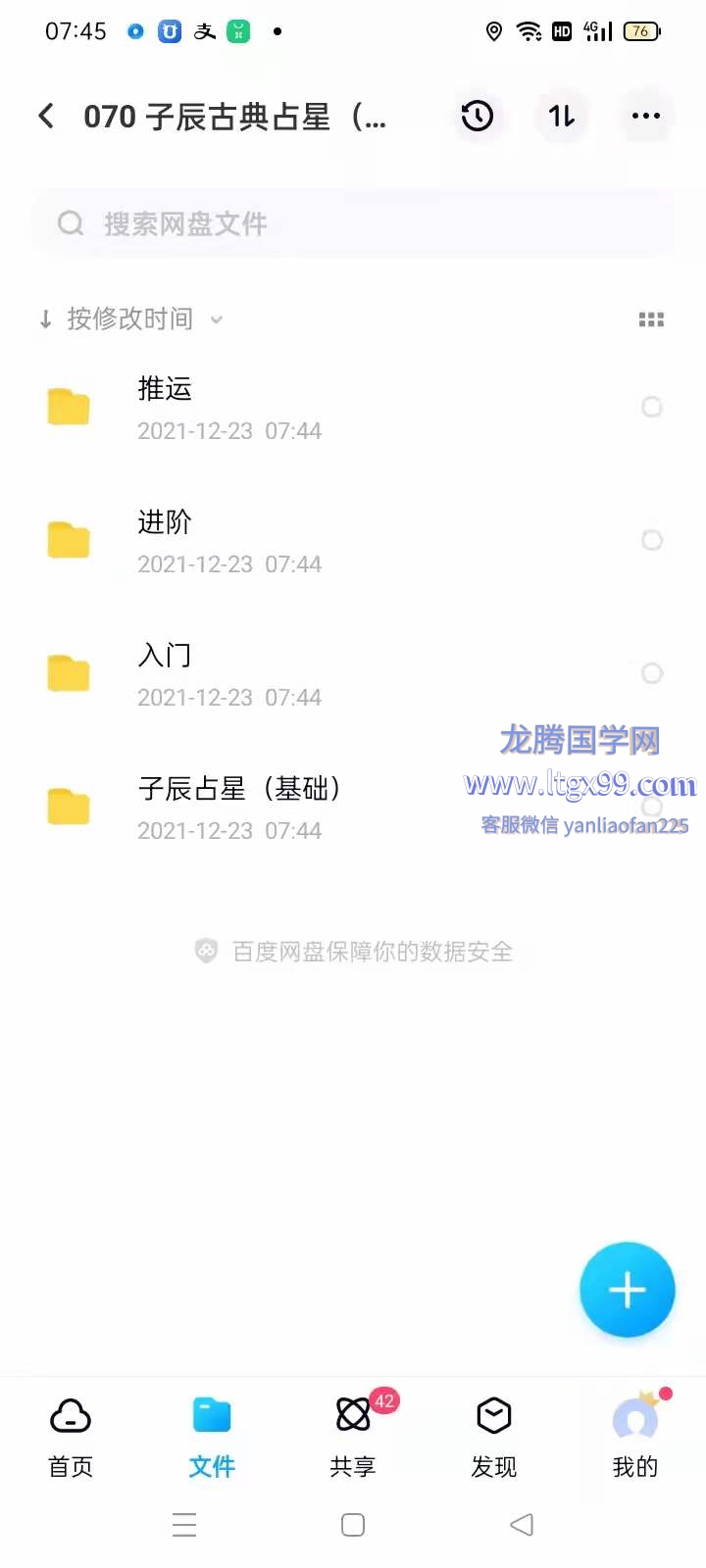Tap the 搜索网盘文件 search box

[x=353, y=223]
